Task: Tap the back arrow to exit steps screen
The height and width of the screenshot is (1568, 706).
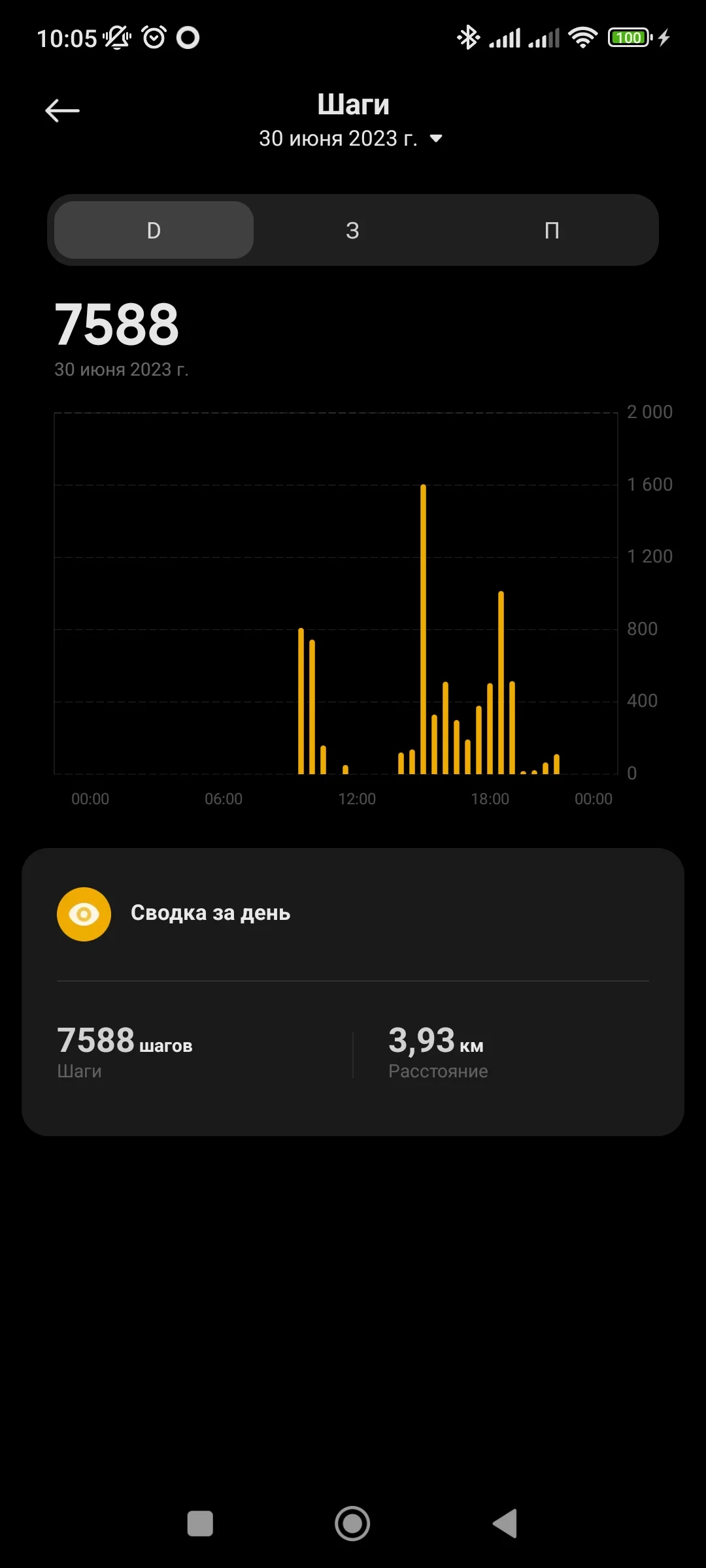Action: 61,110
